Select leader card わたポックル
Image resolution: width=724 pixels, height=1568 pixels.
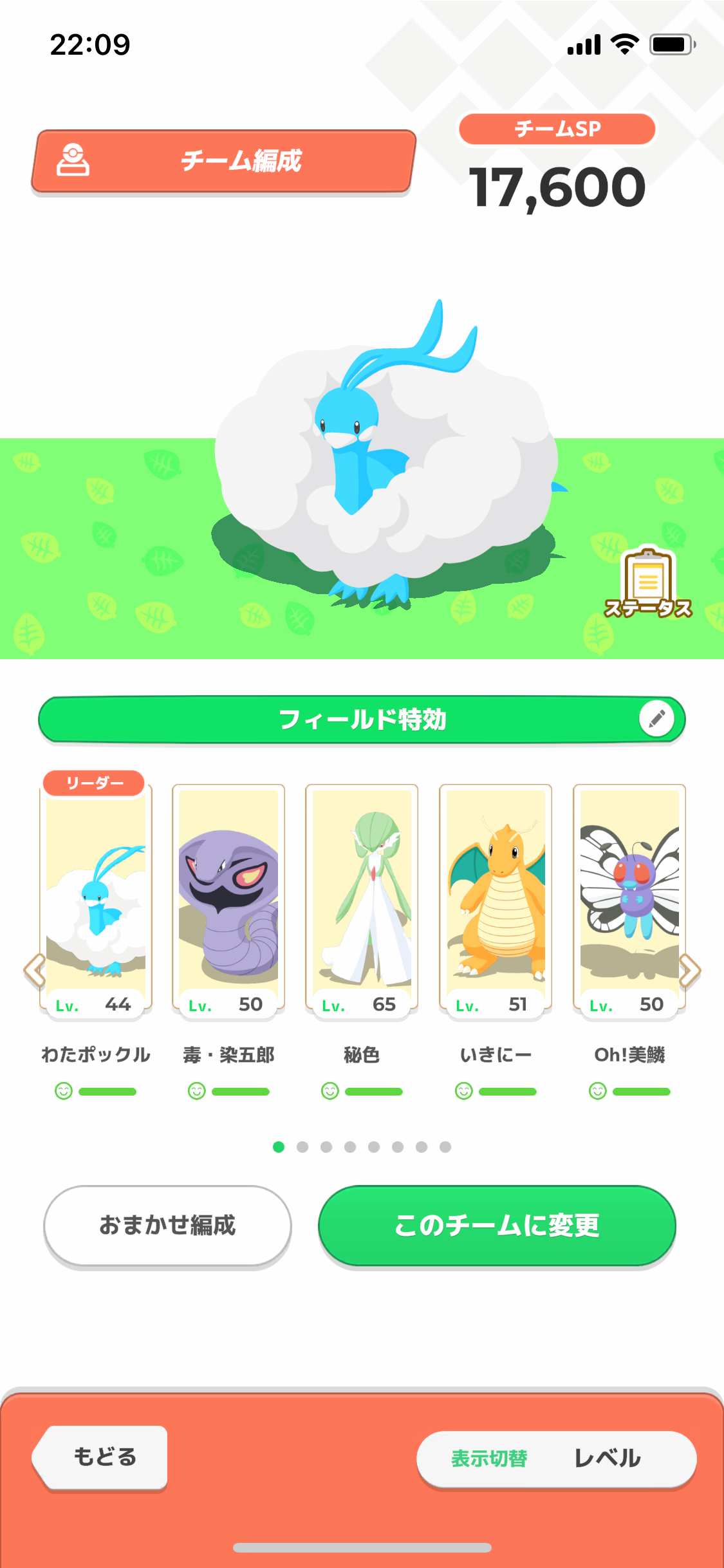coord(96,899)
